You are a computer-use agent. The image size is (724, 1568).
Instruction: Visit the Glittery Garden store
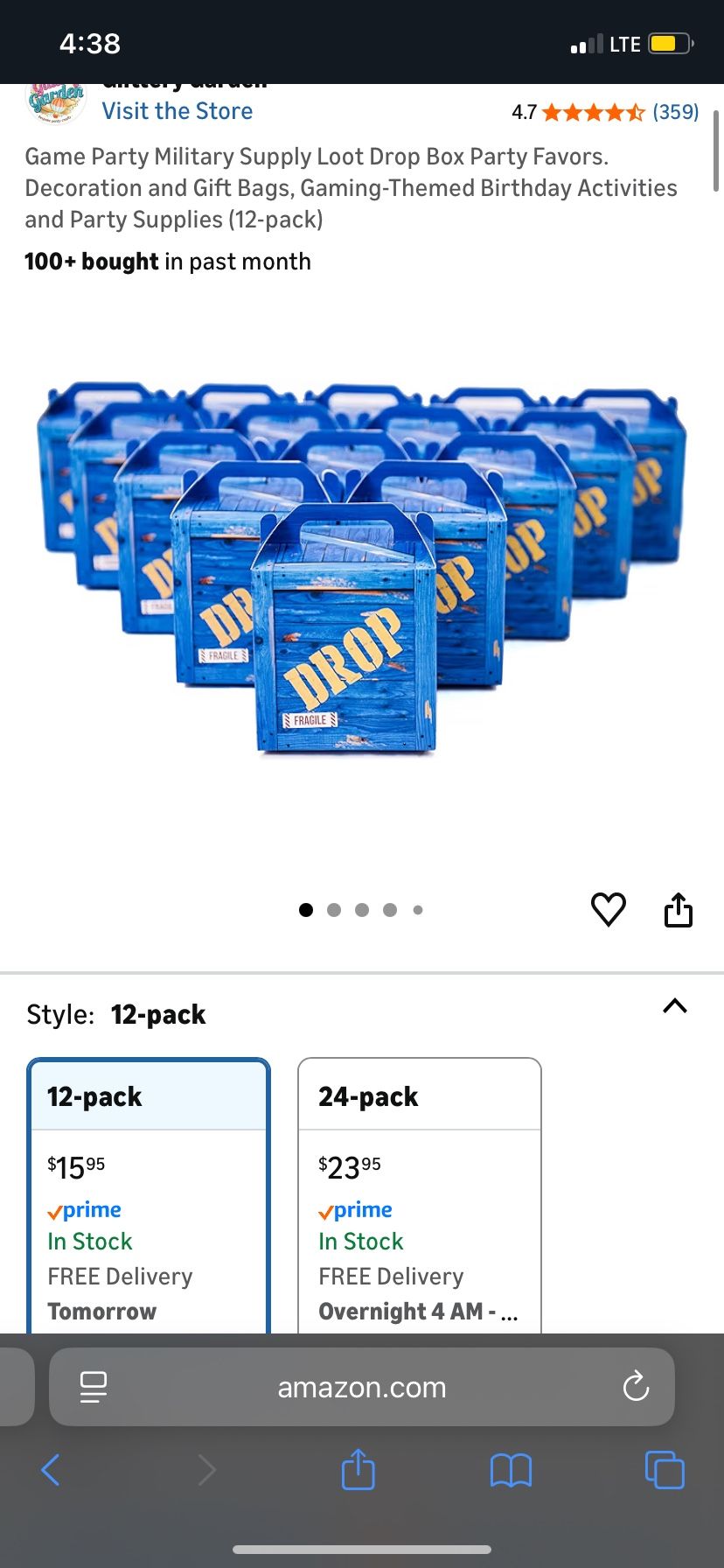click(x=177, y=111)
